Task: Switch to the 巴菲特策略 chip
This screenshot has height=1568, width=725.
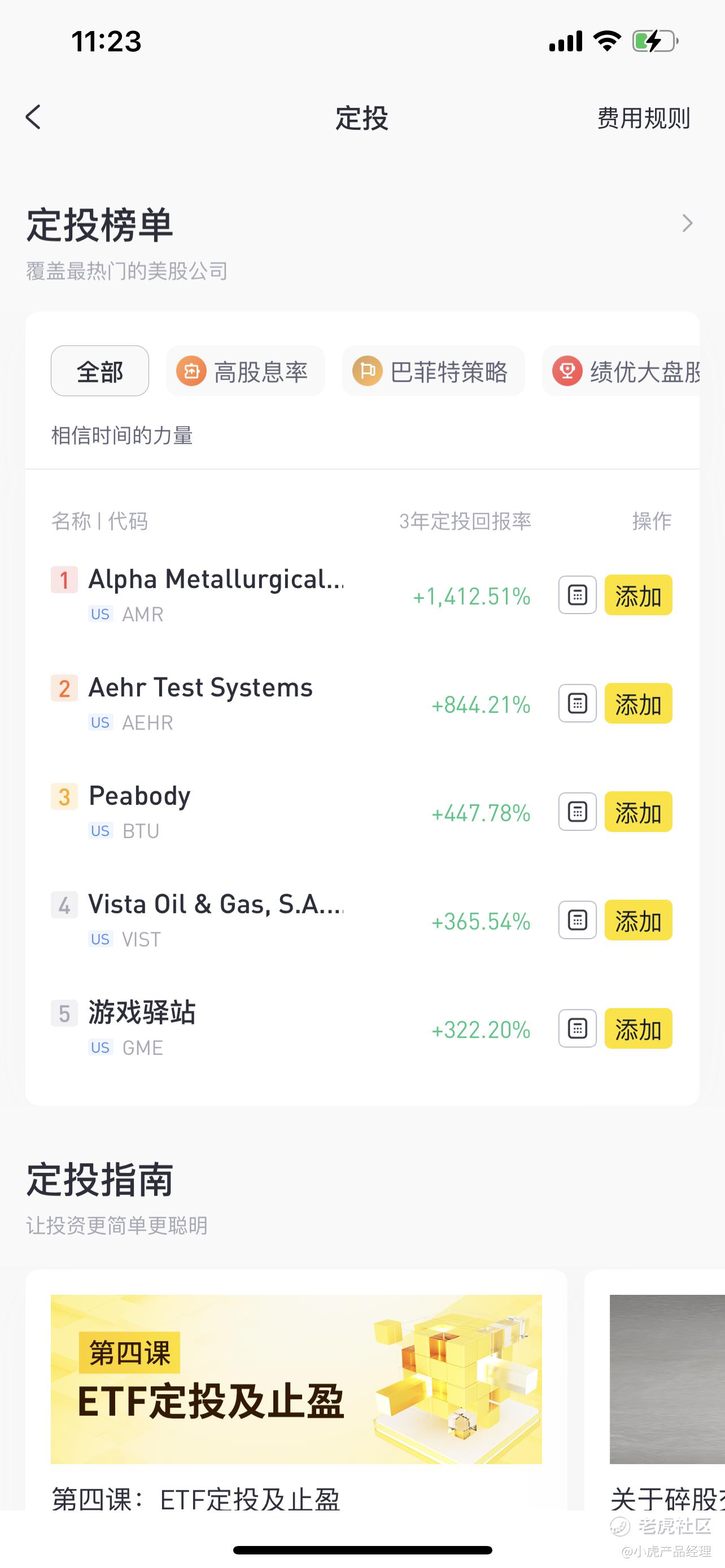Action: (434, 371)
